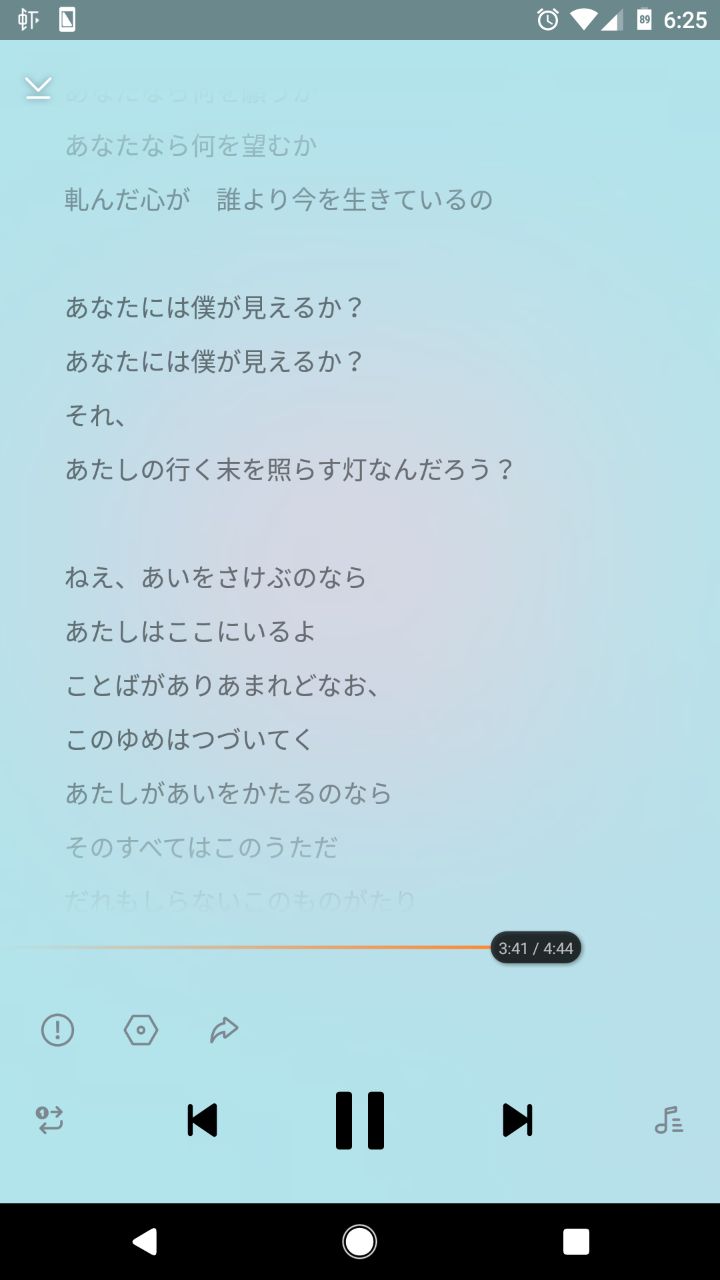Open the hexagon settings icon

point(141,1029)
